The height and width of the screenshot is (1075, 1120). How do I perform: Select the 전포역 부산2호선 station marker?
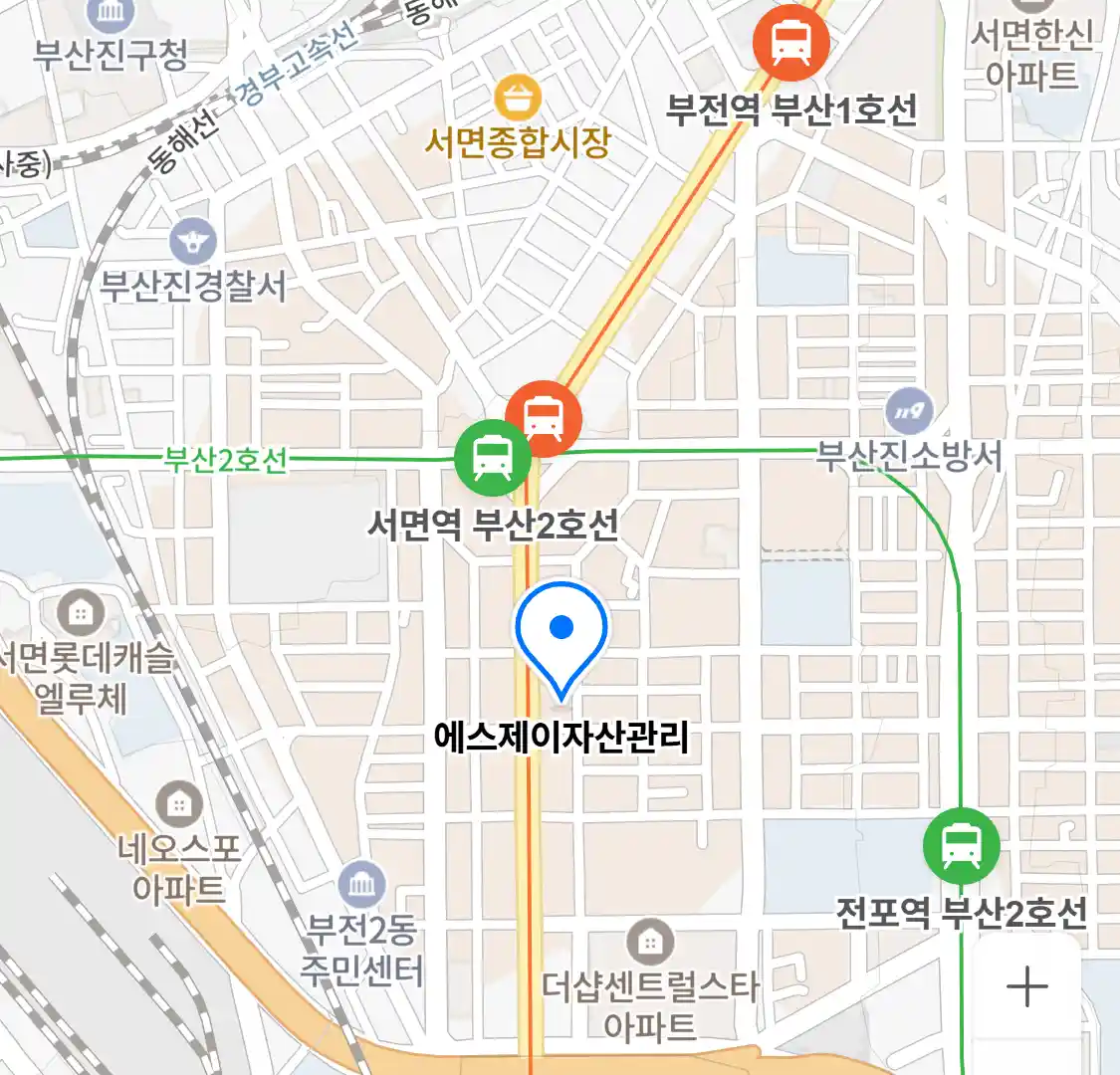point(961,846)
